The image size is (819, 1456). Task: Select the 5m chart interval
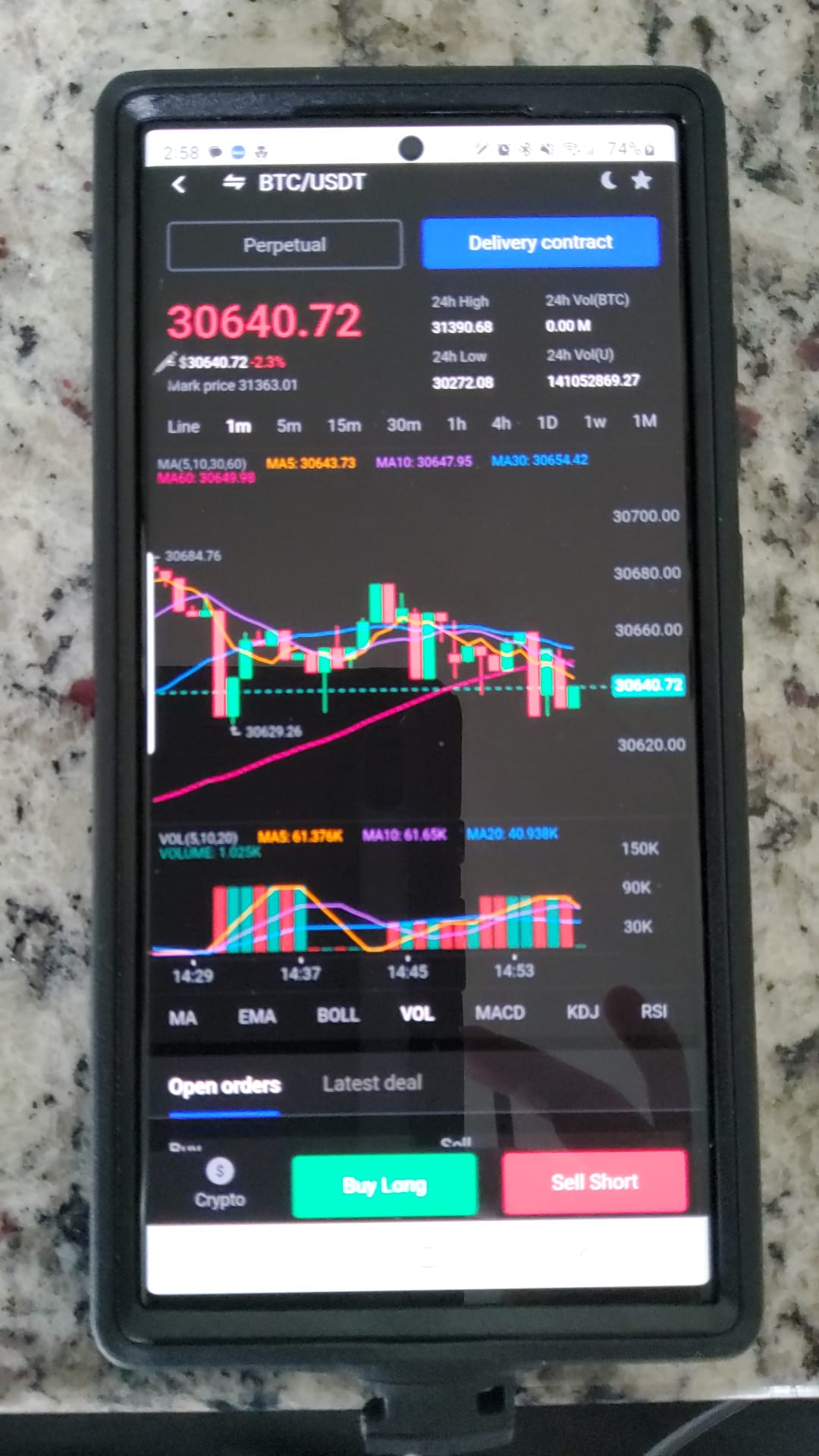click(288, 425)
